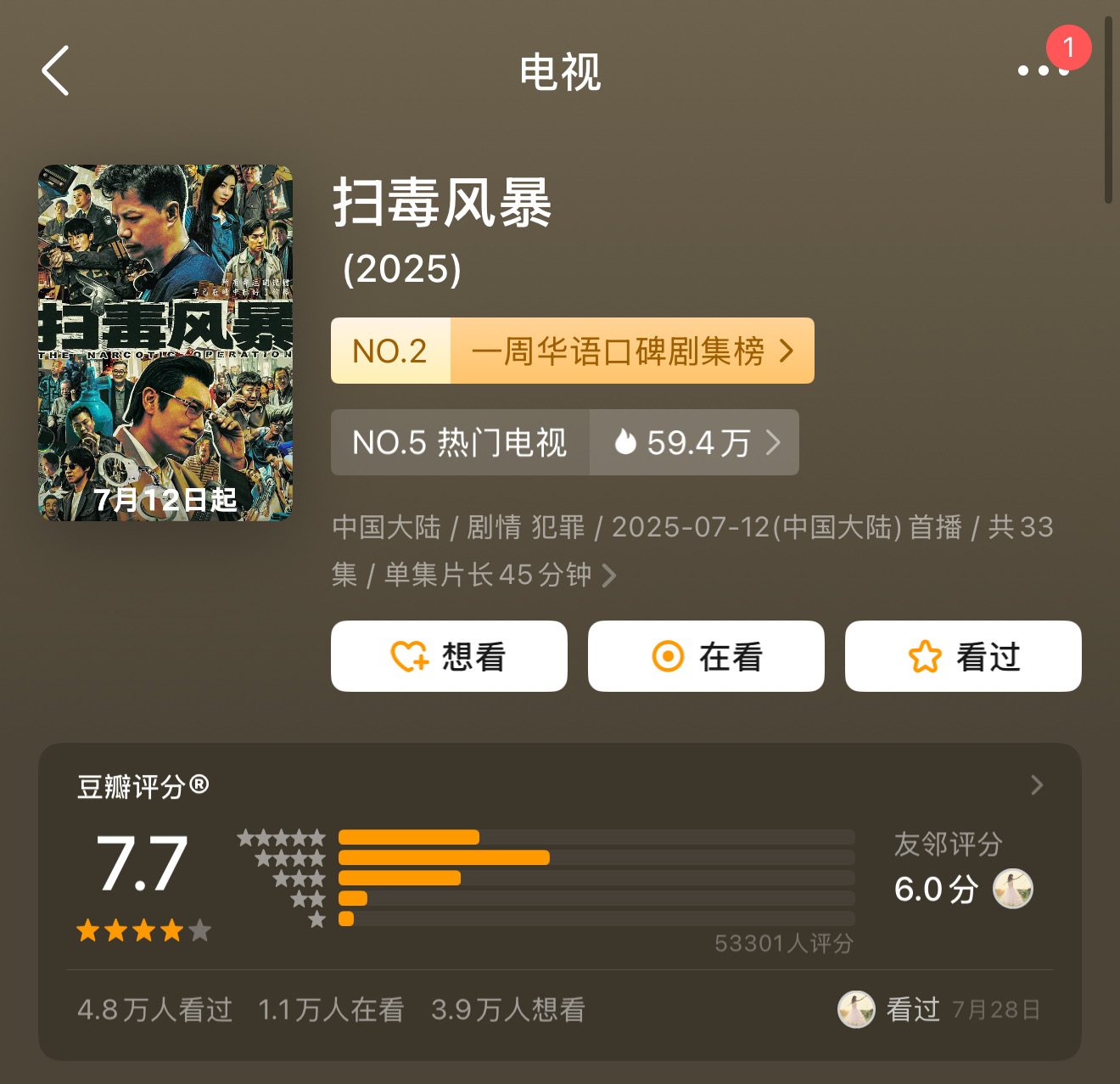Open the three-dot overflow menu
The image size is (1120, 1084).
pyautogui.click(x=1043, y=70)
